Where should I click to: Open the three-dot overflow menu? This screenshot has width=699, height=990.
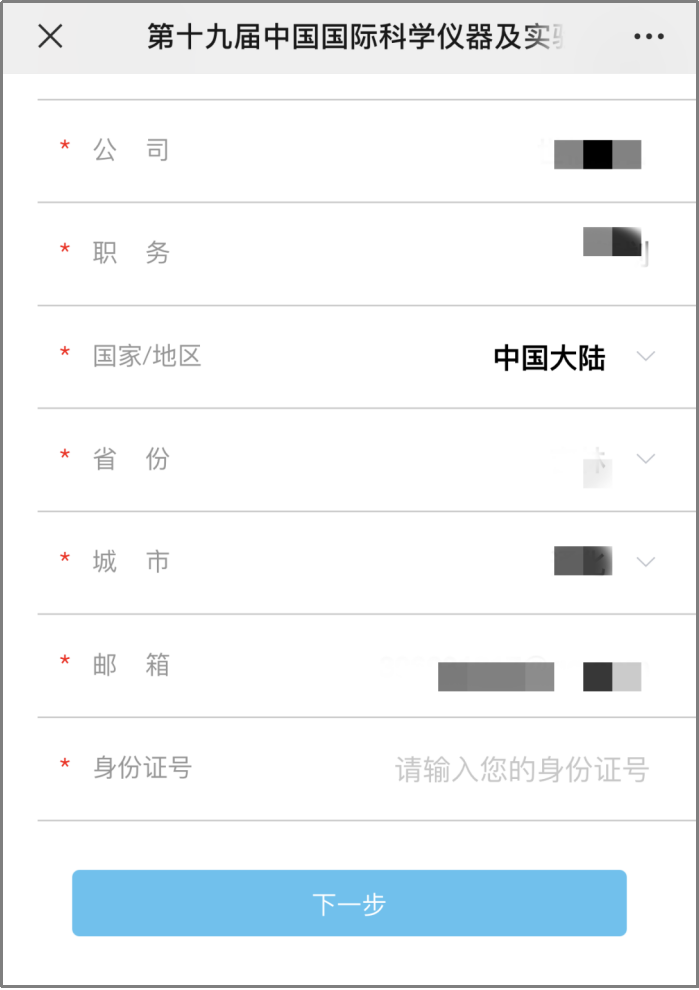click(648, 37)
